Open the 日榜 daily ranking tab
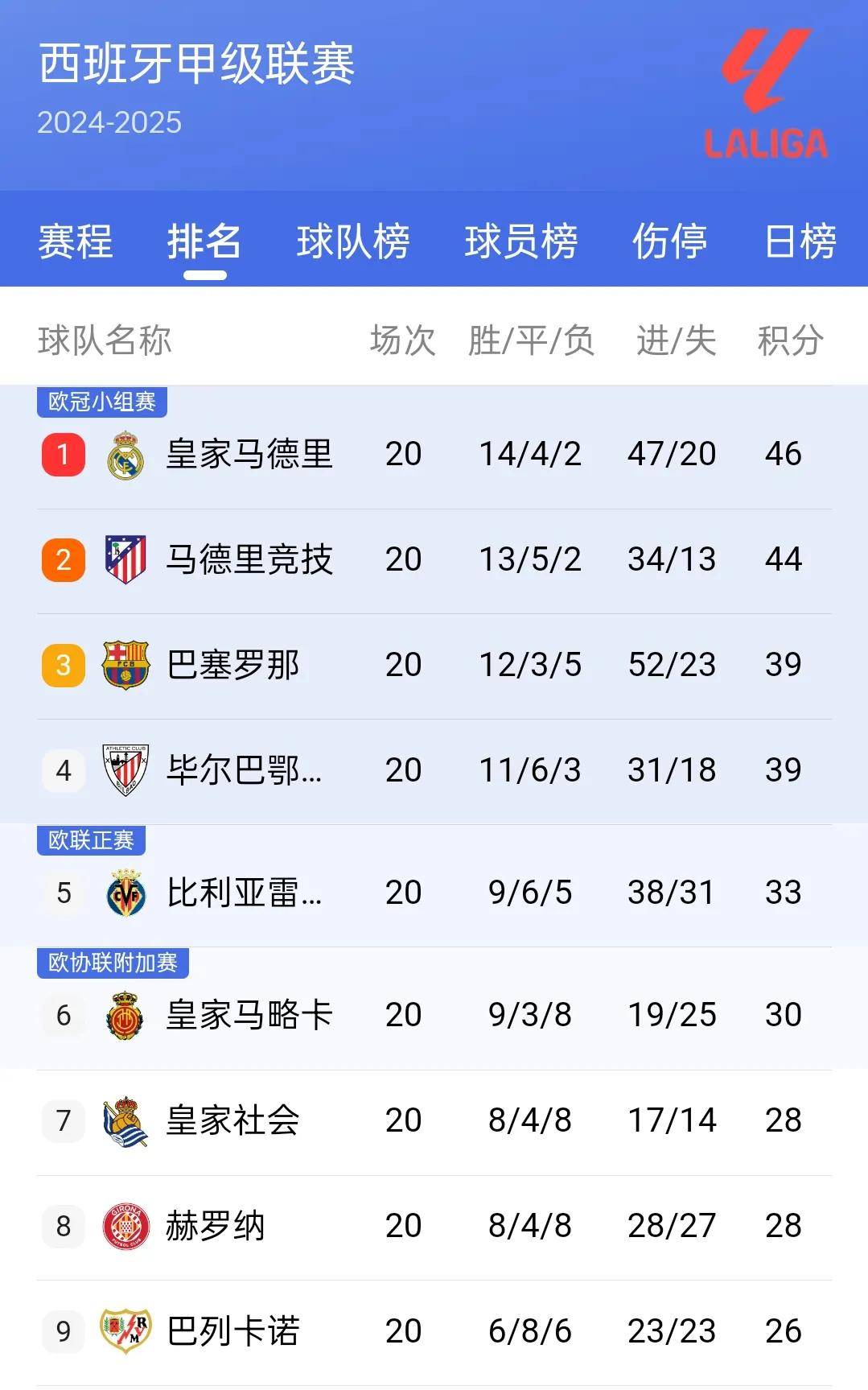This screenshot has width=868, height=1390. [796, 240]
